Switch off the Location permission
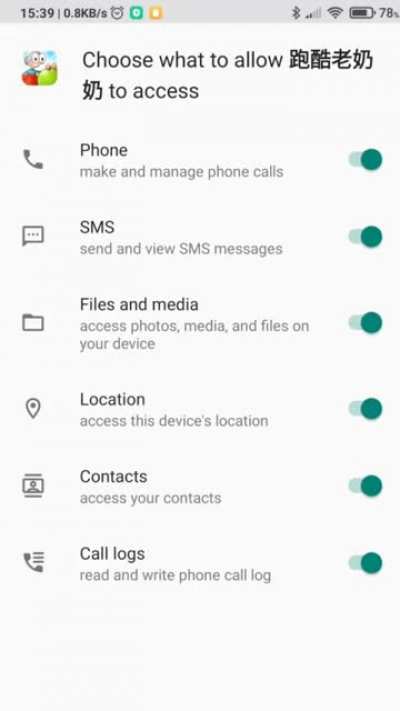Image resolution: width=400 pixels, height=711 pixels. click(x=366, y=409)
